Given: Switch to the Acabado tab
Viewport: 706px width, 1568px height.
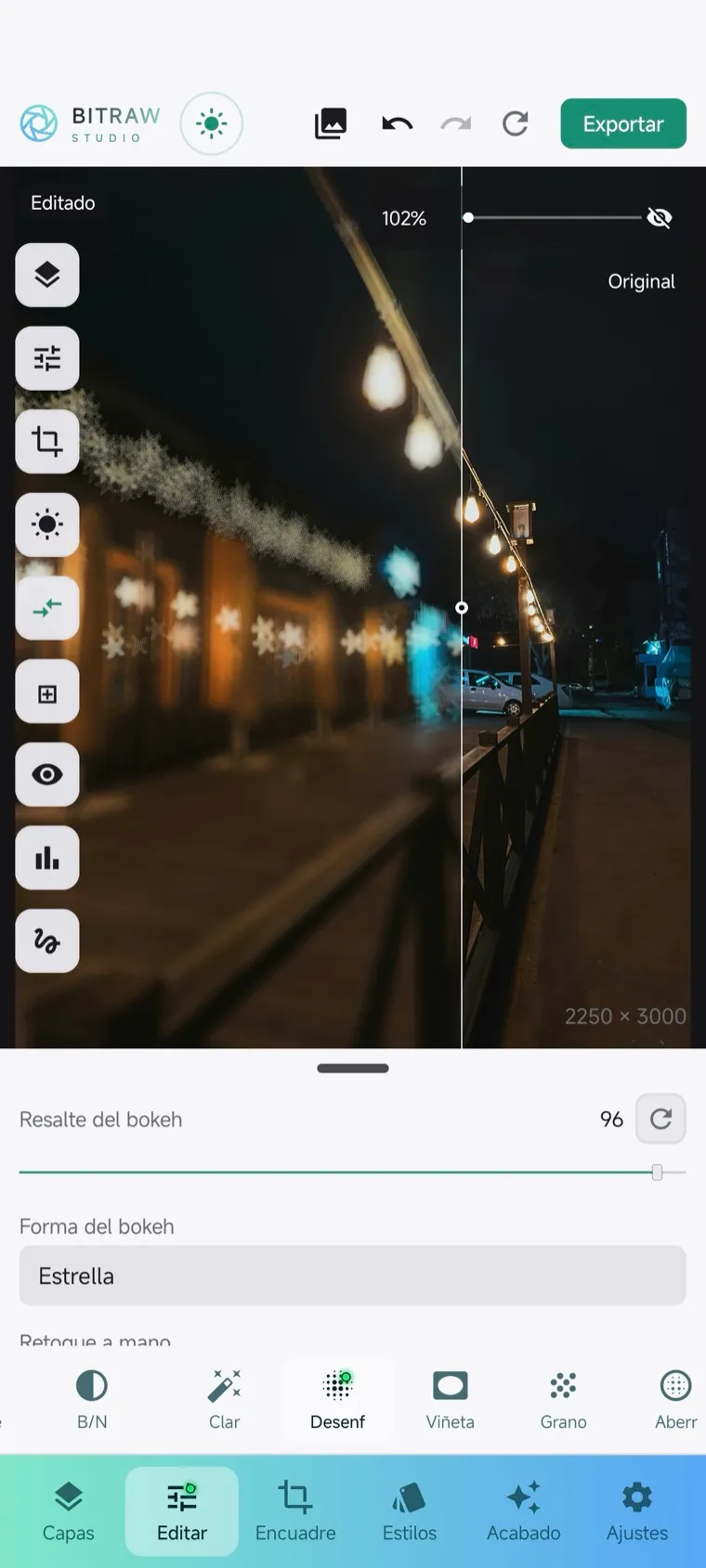Looking at the screenshot, I should point(524,1511).
